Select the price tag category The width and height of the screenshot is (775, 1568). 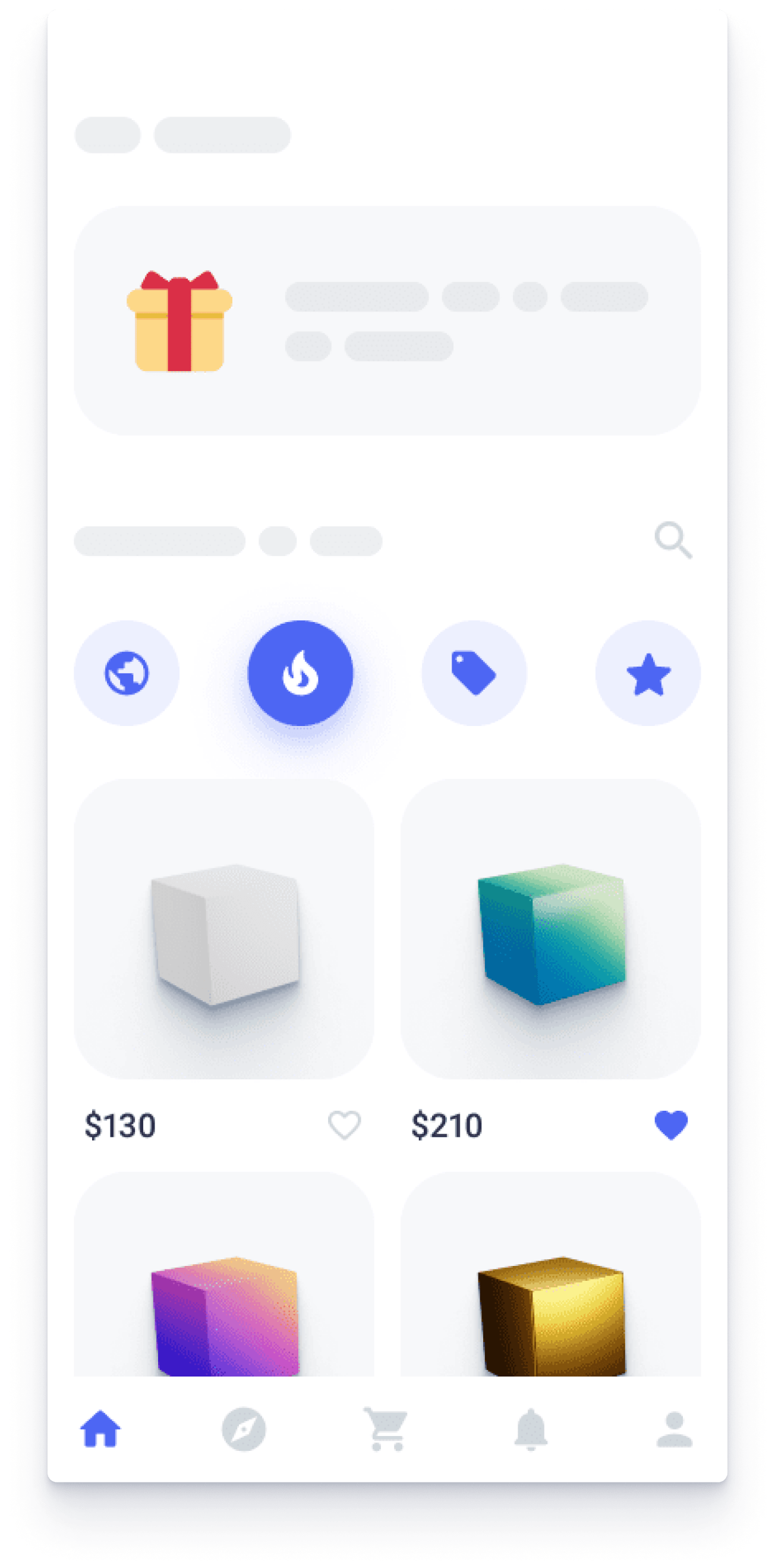coord(474,673)
